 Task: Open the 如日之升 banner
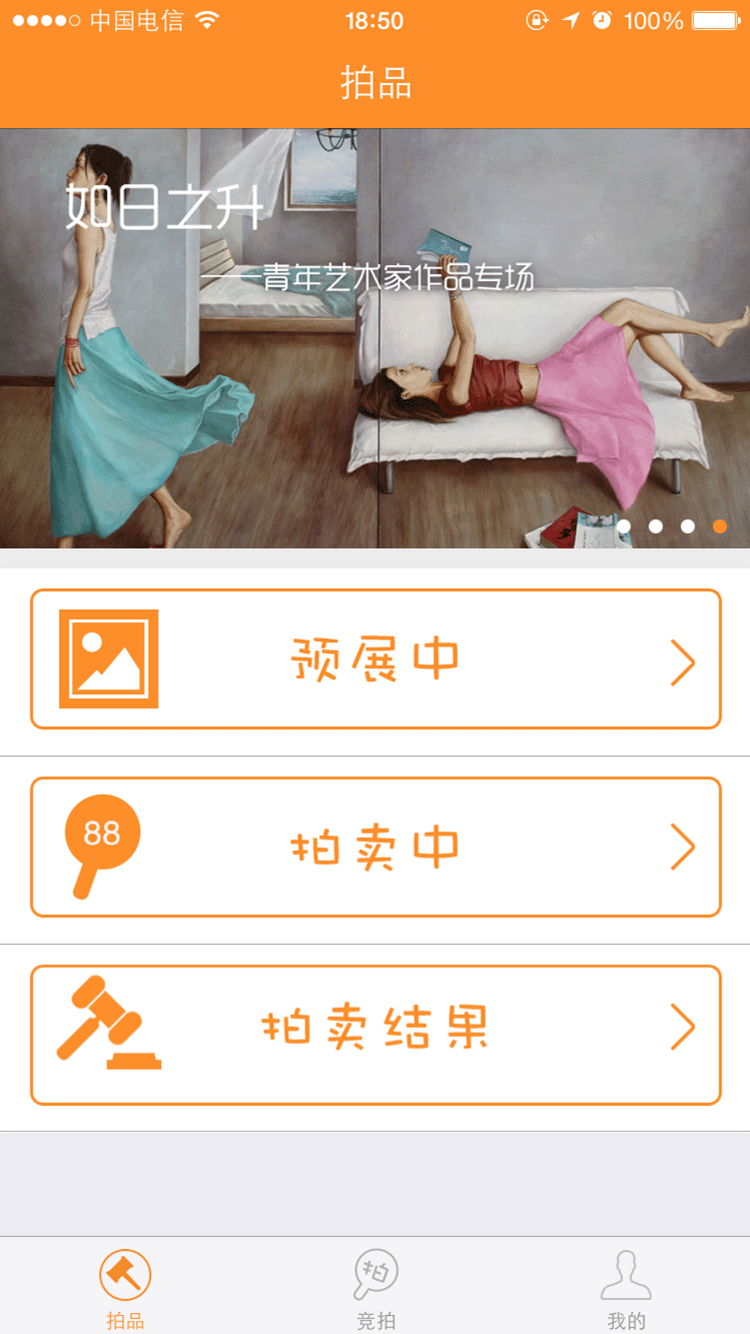[375, 338]
